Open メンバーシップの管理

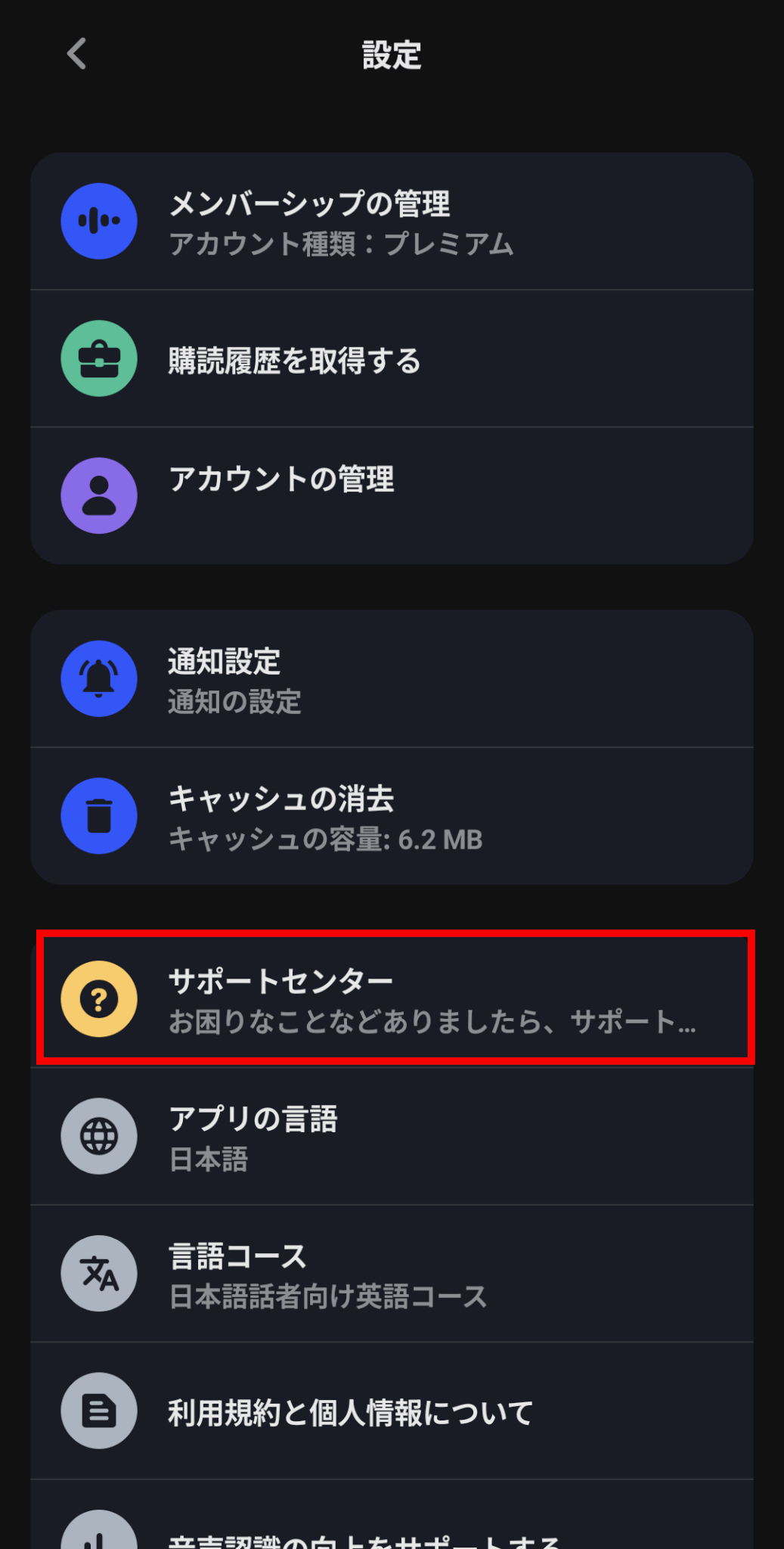(392, 222)
